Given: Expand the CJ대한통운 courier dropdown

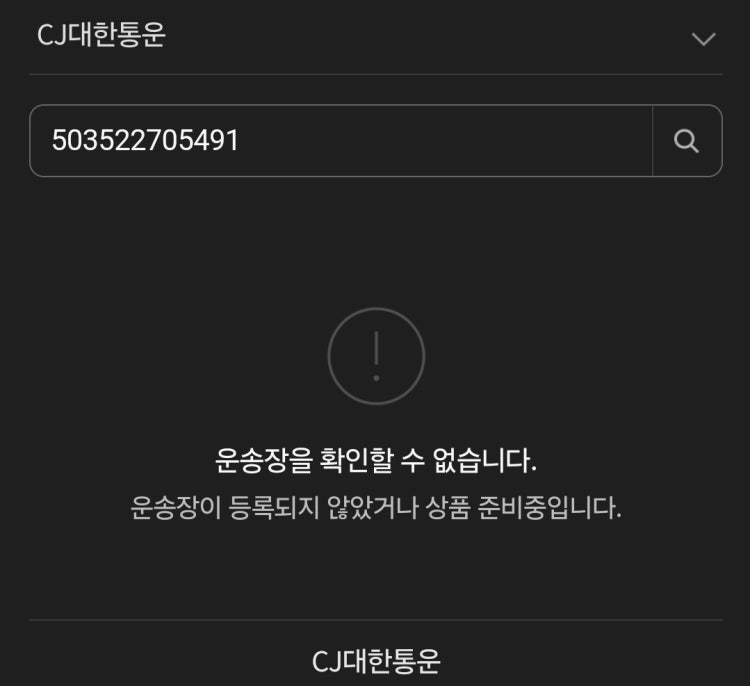Looking at the screenshot, I should 703,39.
